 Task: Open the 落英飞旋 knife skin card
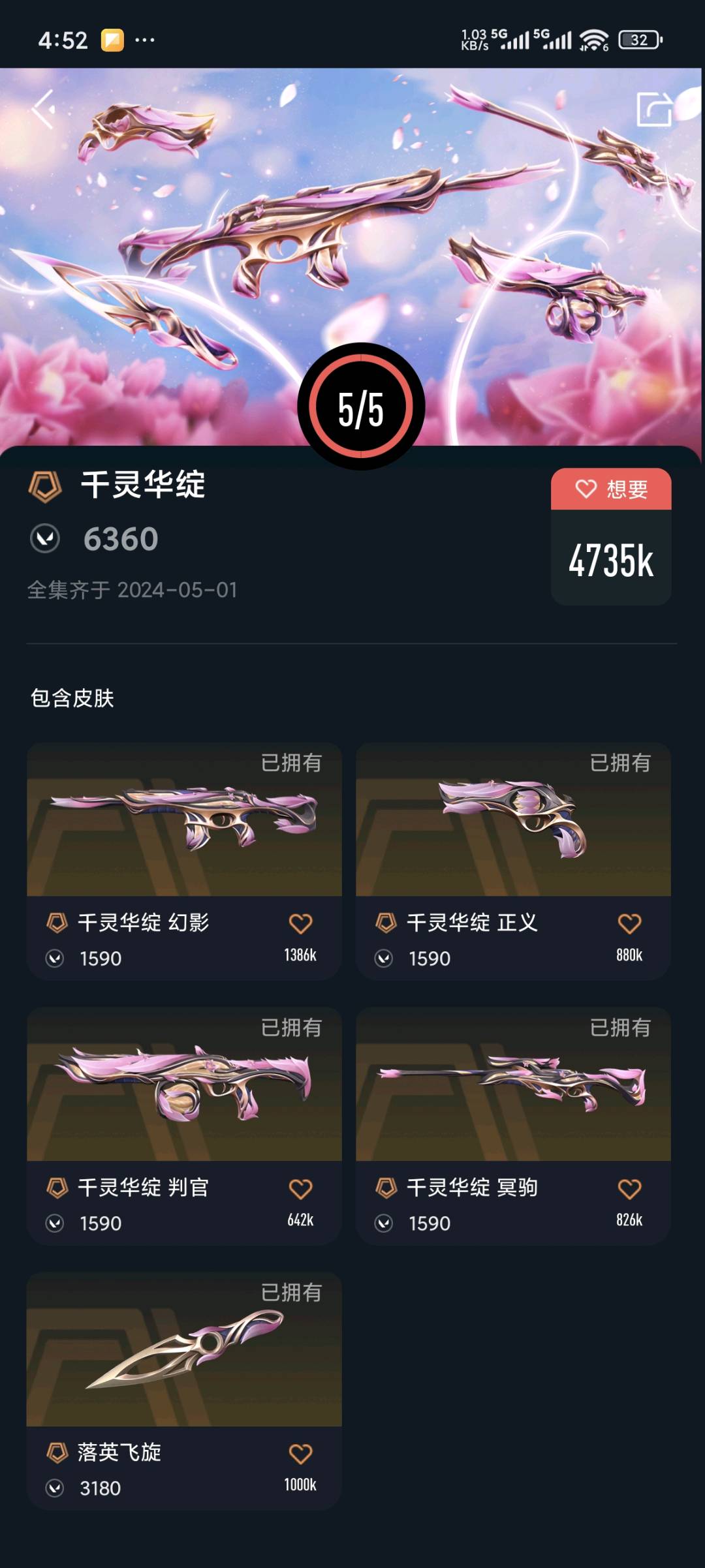tap(184, 1391)
